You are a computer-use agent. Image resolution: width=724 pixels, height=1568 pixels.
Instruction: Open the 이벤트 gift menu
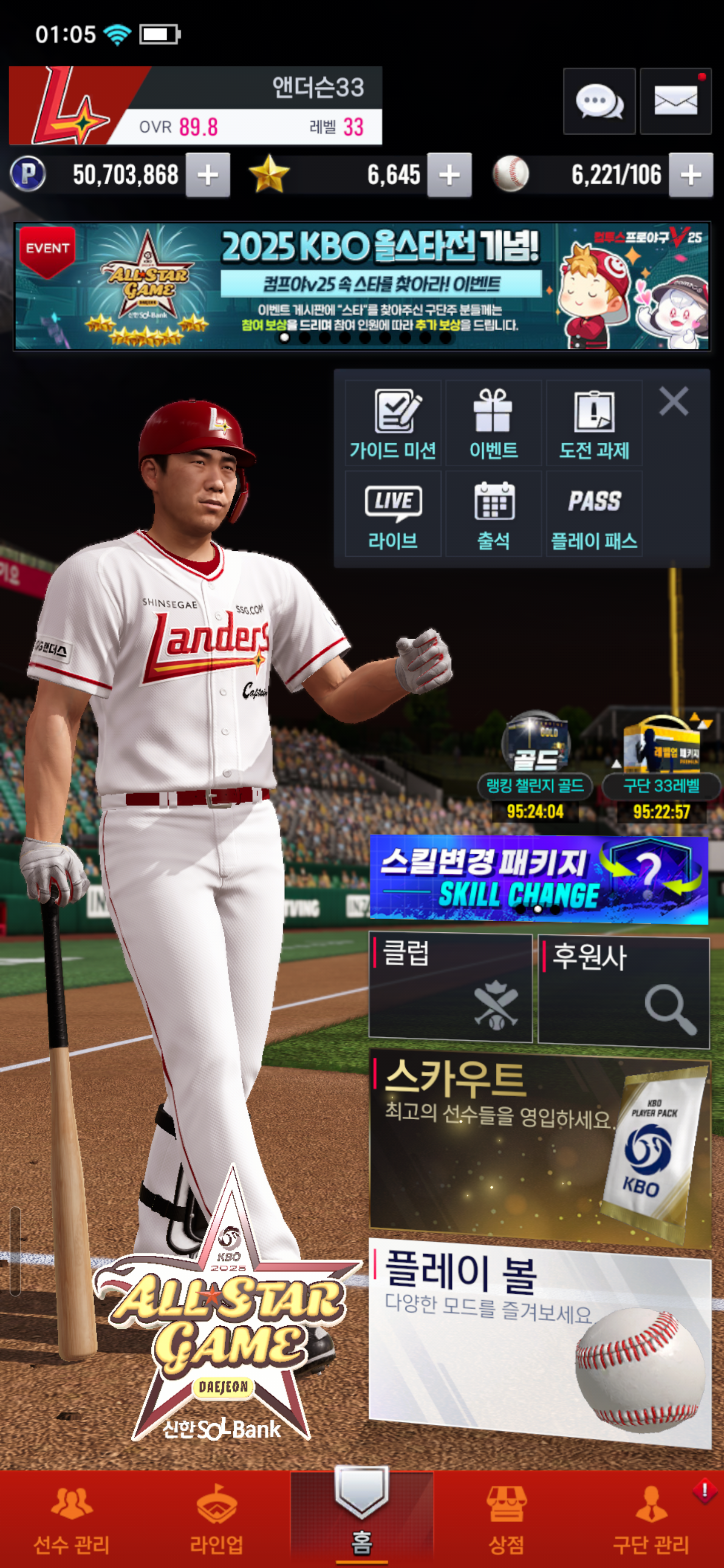coord(493,423)
